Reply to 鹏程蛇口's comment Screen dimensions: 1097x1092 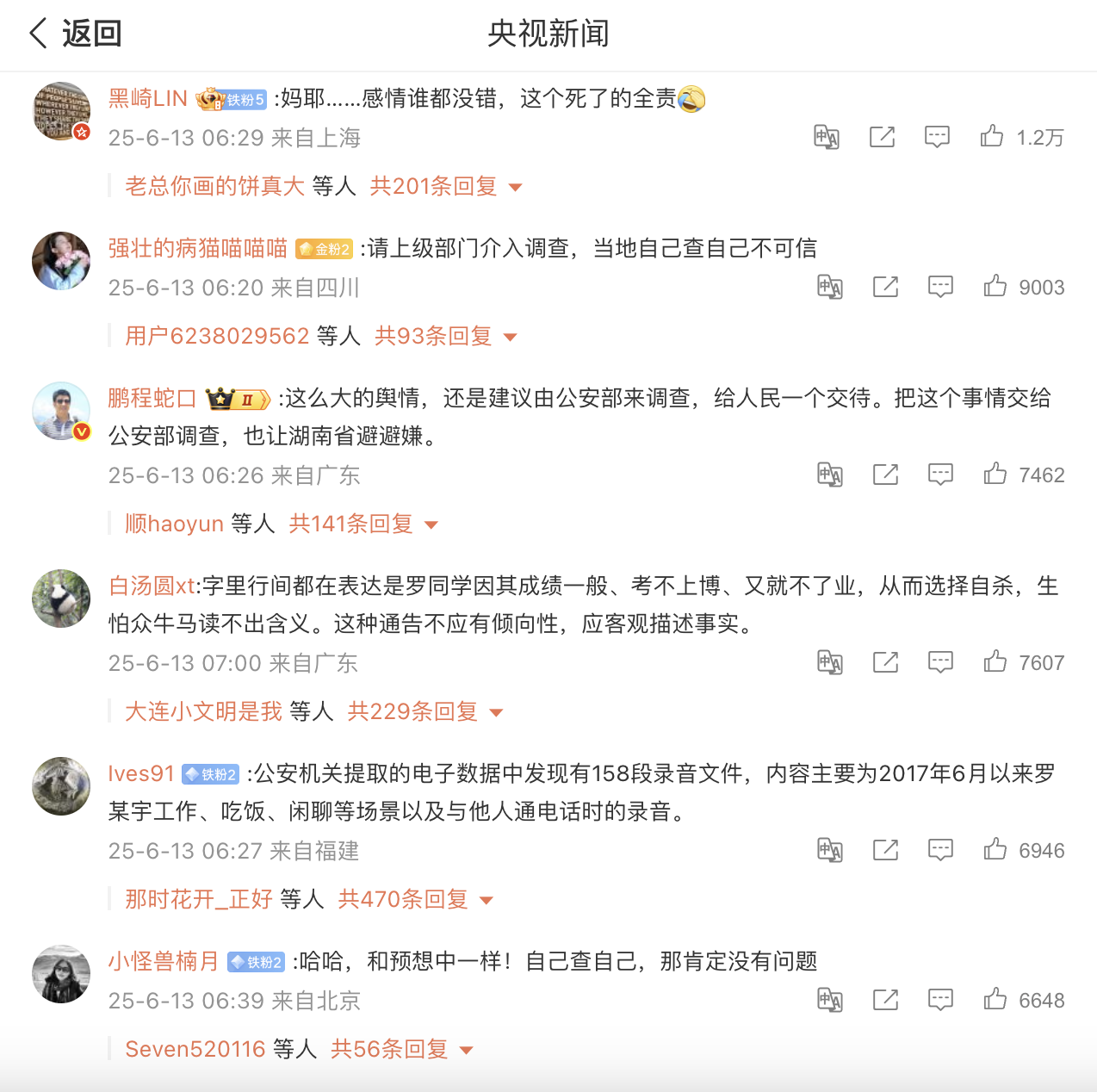(940, 475)
